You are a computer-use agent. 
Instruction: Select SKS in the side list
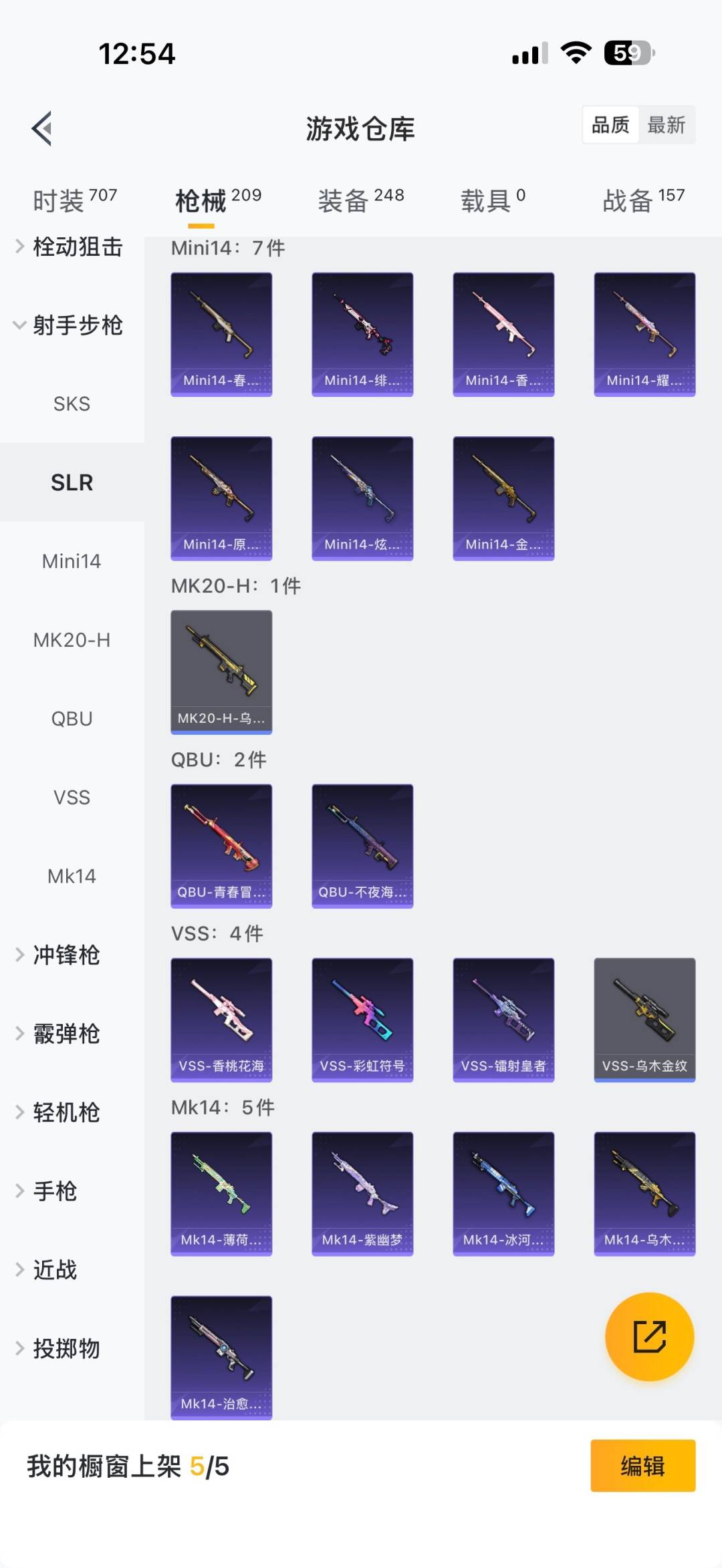72,404
